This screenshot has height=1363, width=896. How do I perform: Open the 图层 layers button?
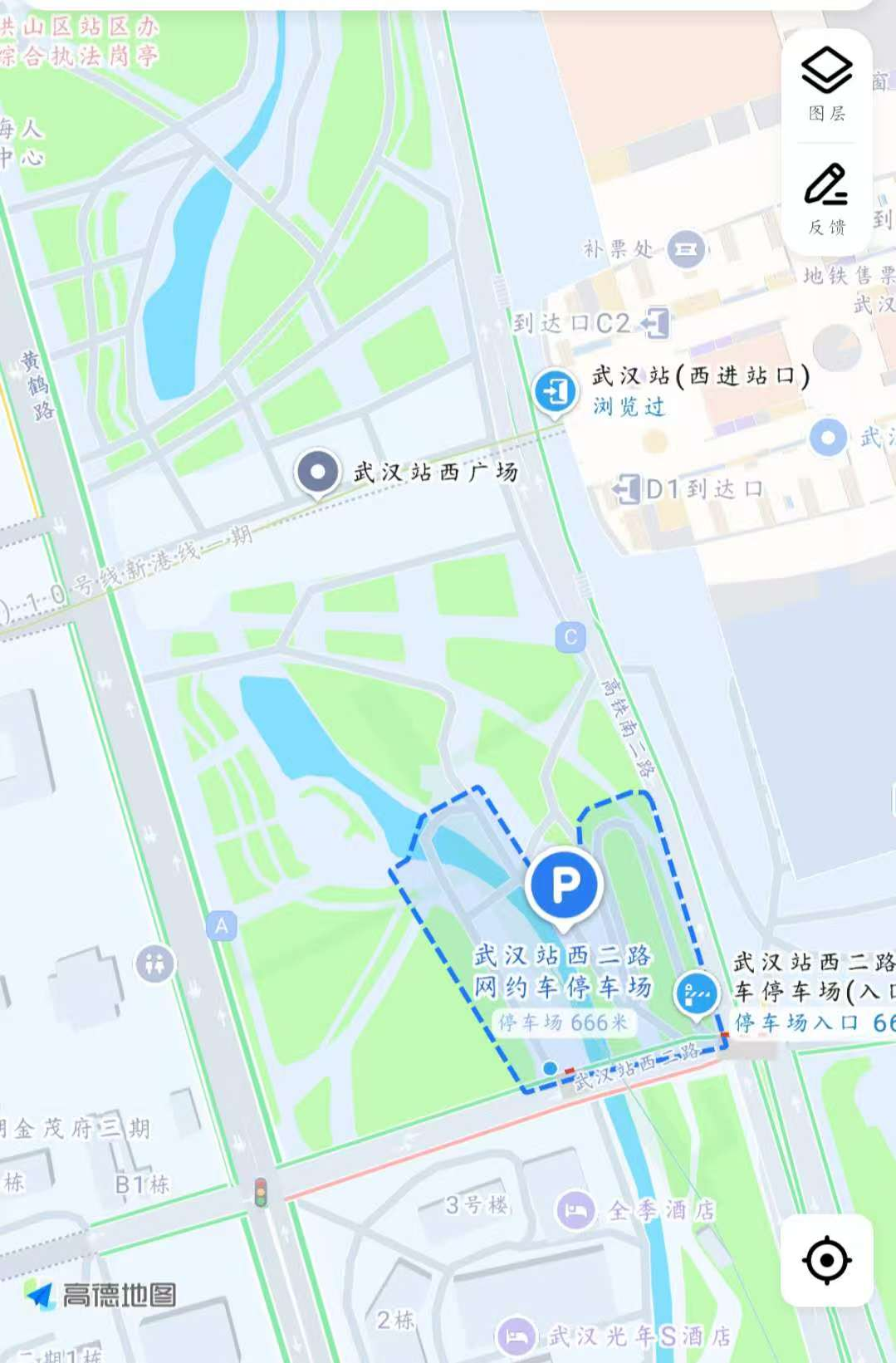(826, 85)
